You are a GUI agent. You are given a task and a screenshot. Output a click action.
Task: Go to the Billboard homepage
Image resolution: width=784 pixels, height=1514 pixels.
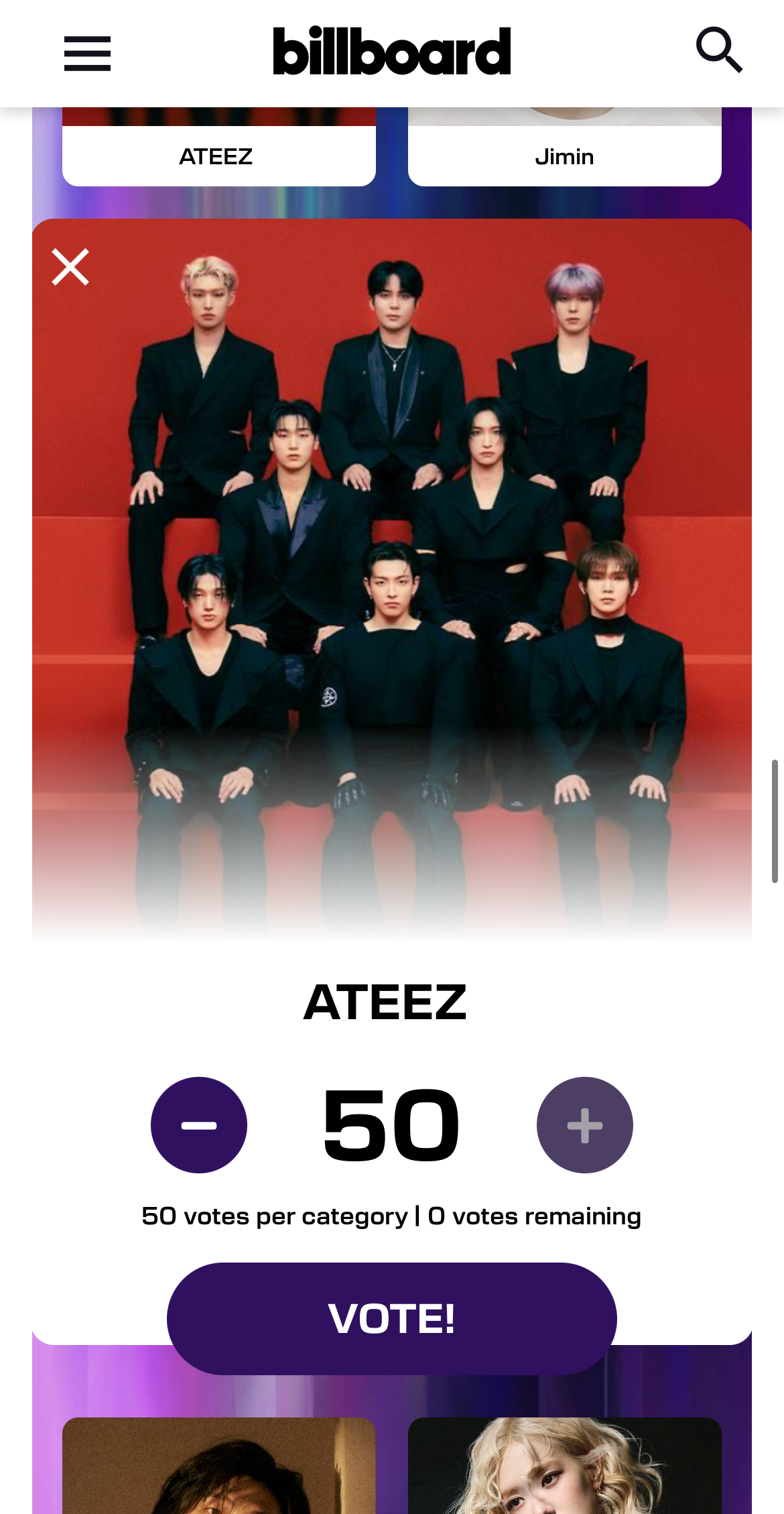(x=391, y=52)
